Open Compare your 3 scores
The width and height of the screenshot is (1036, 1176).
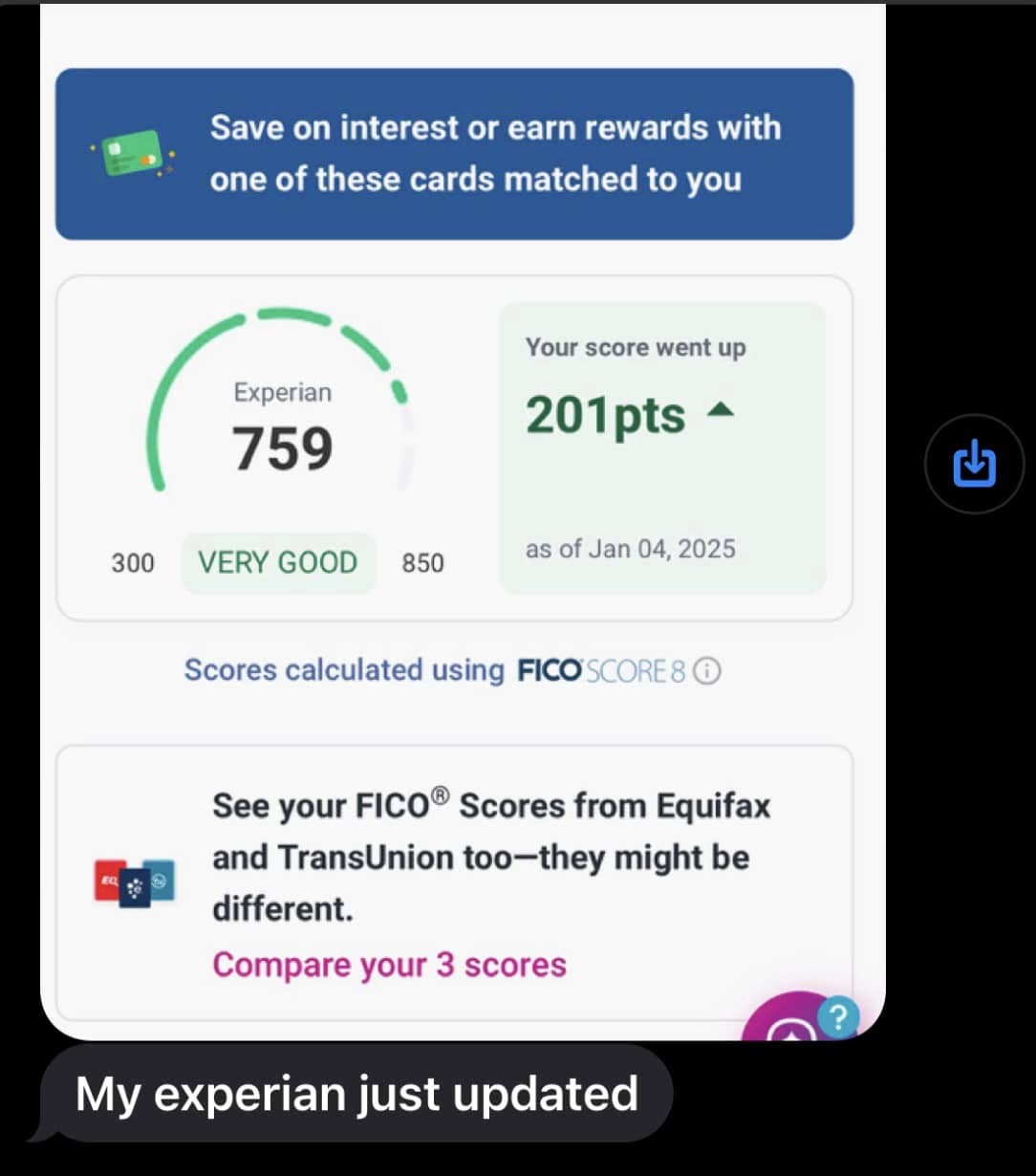click(x=389, y=966)
